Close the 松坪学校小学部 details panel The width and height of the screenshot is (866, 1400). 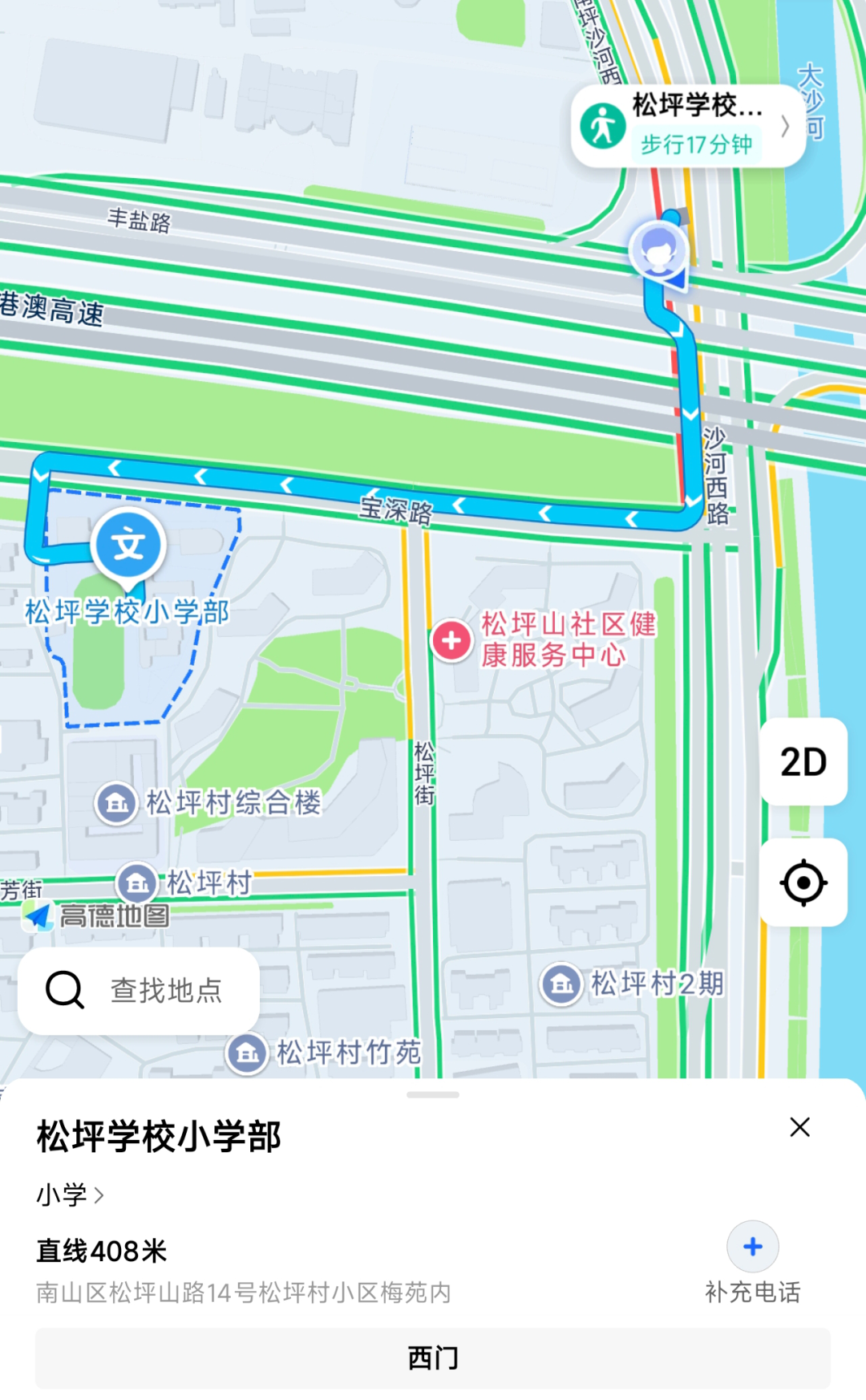tap(799, 1127)
